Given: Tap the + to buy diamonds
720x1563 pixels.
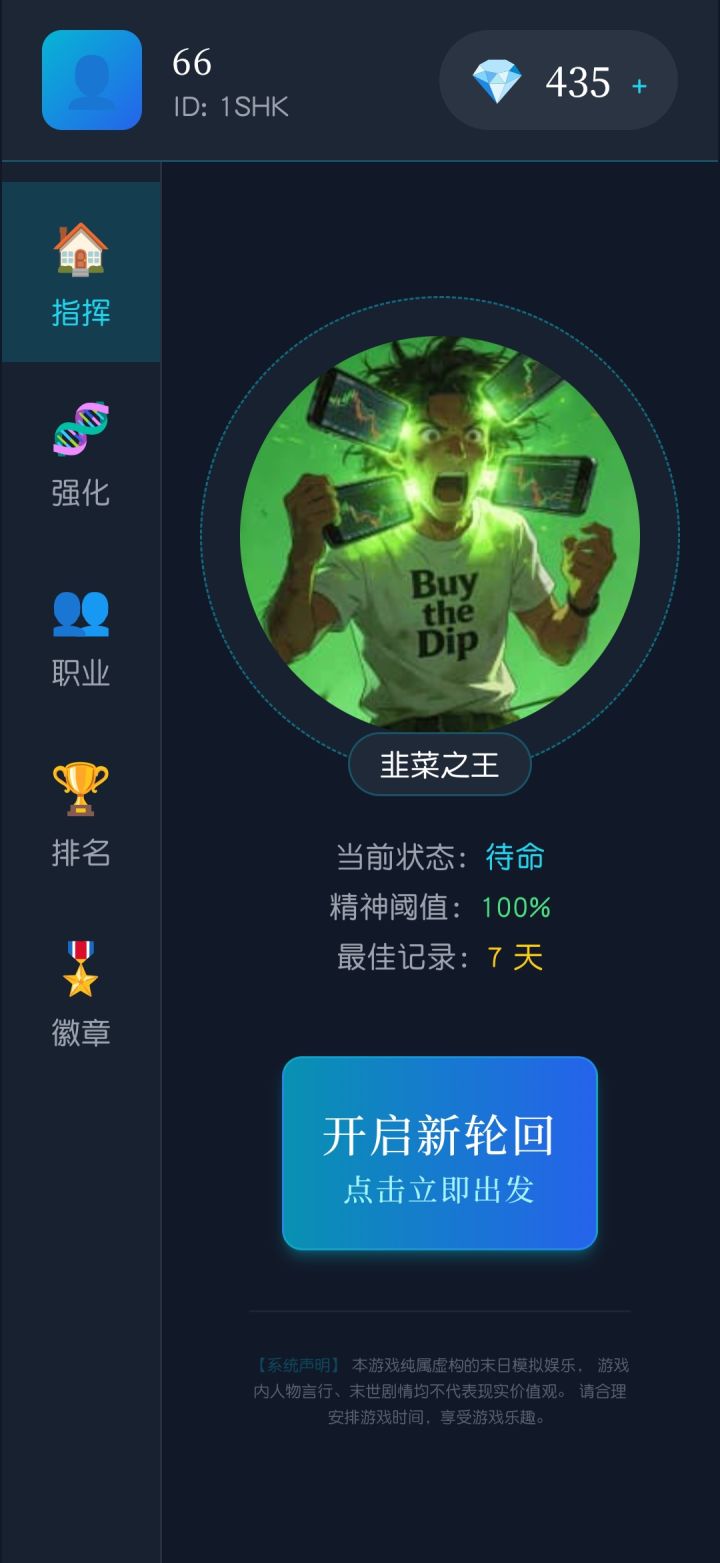Looking at the screenshot, I should click(637, 86).
